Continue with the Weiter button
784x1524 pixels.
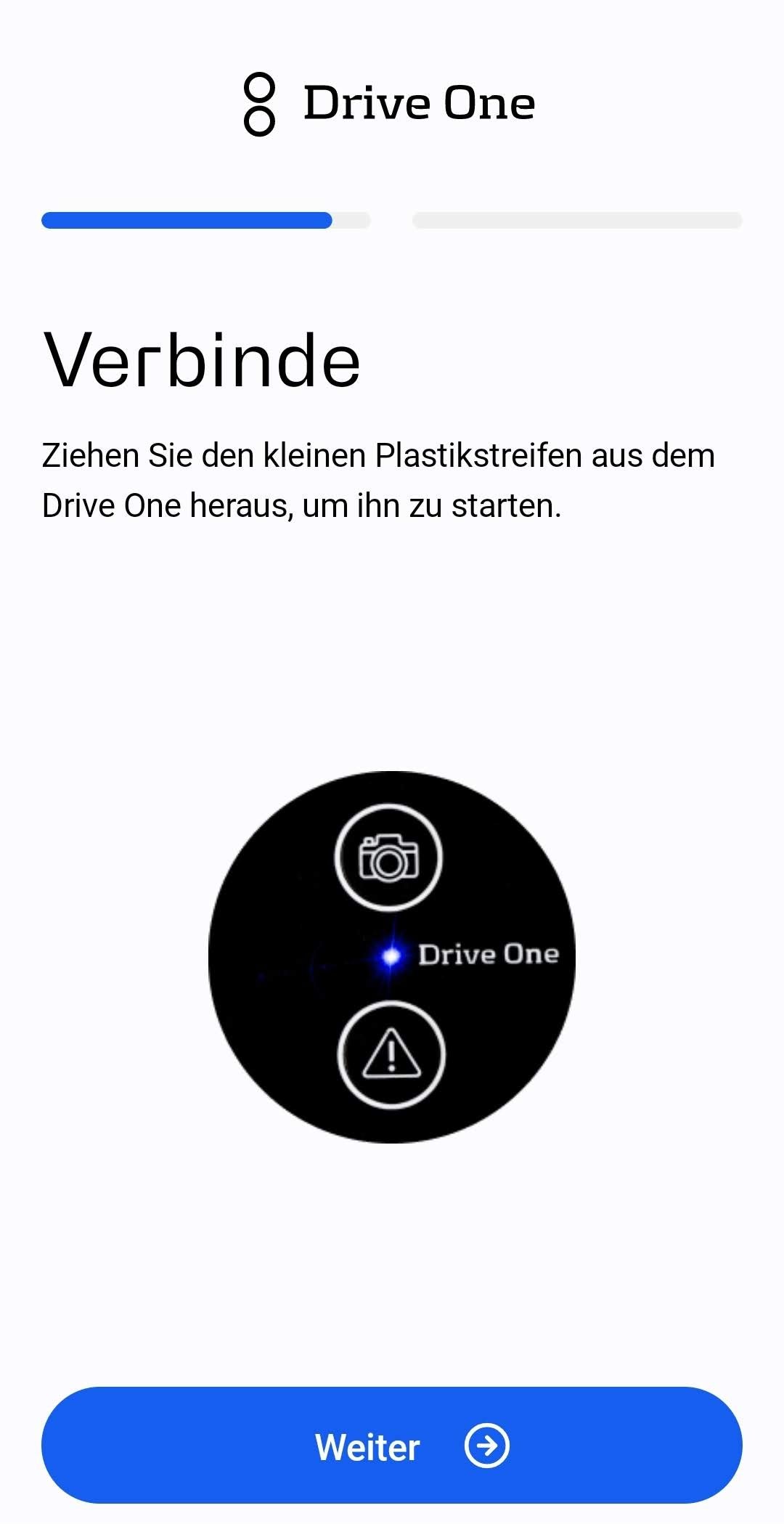[x=392, y=1445]
